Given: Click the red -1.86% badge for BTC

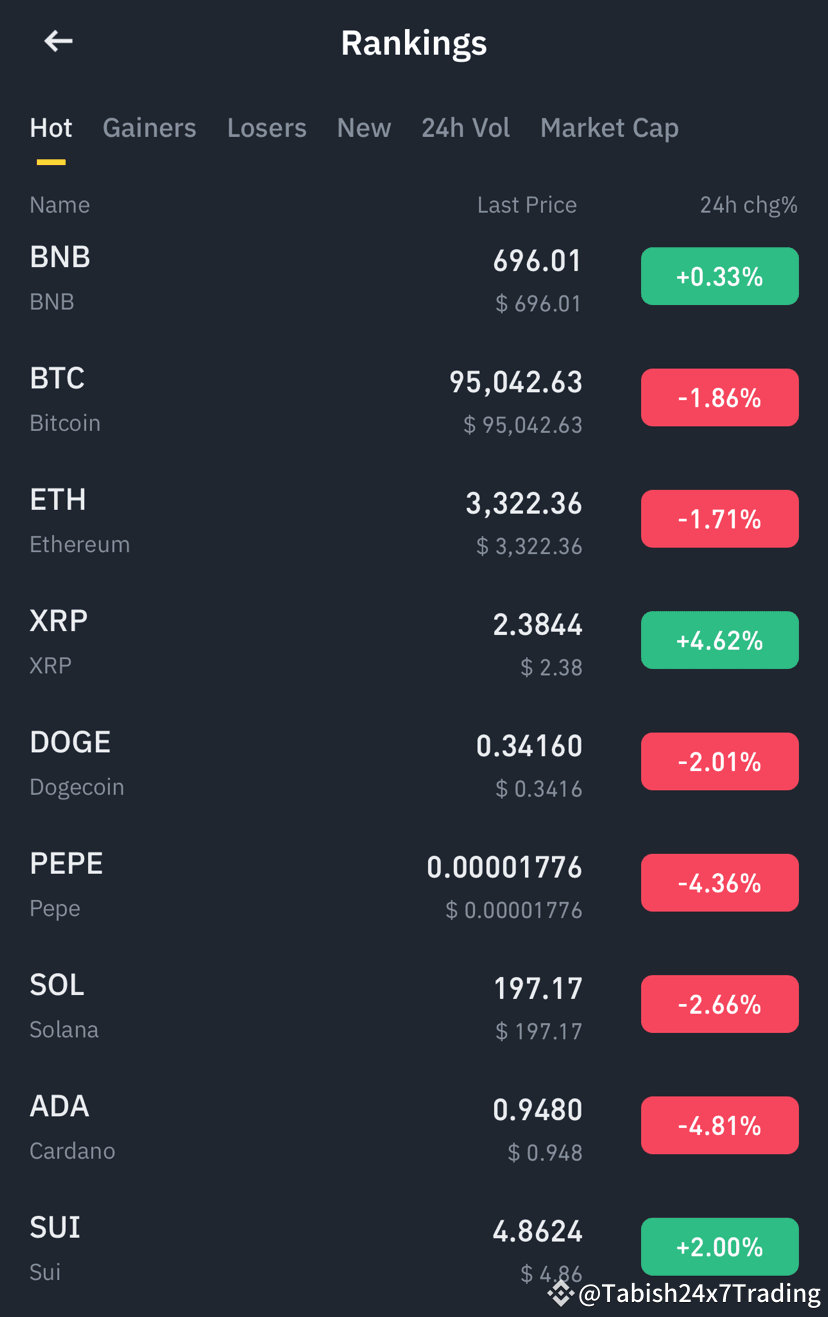Looking at the screenshot, I should pos(719,397).
